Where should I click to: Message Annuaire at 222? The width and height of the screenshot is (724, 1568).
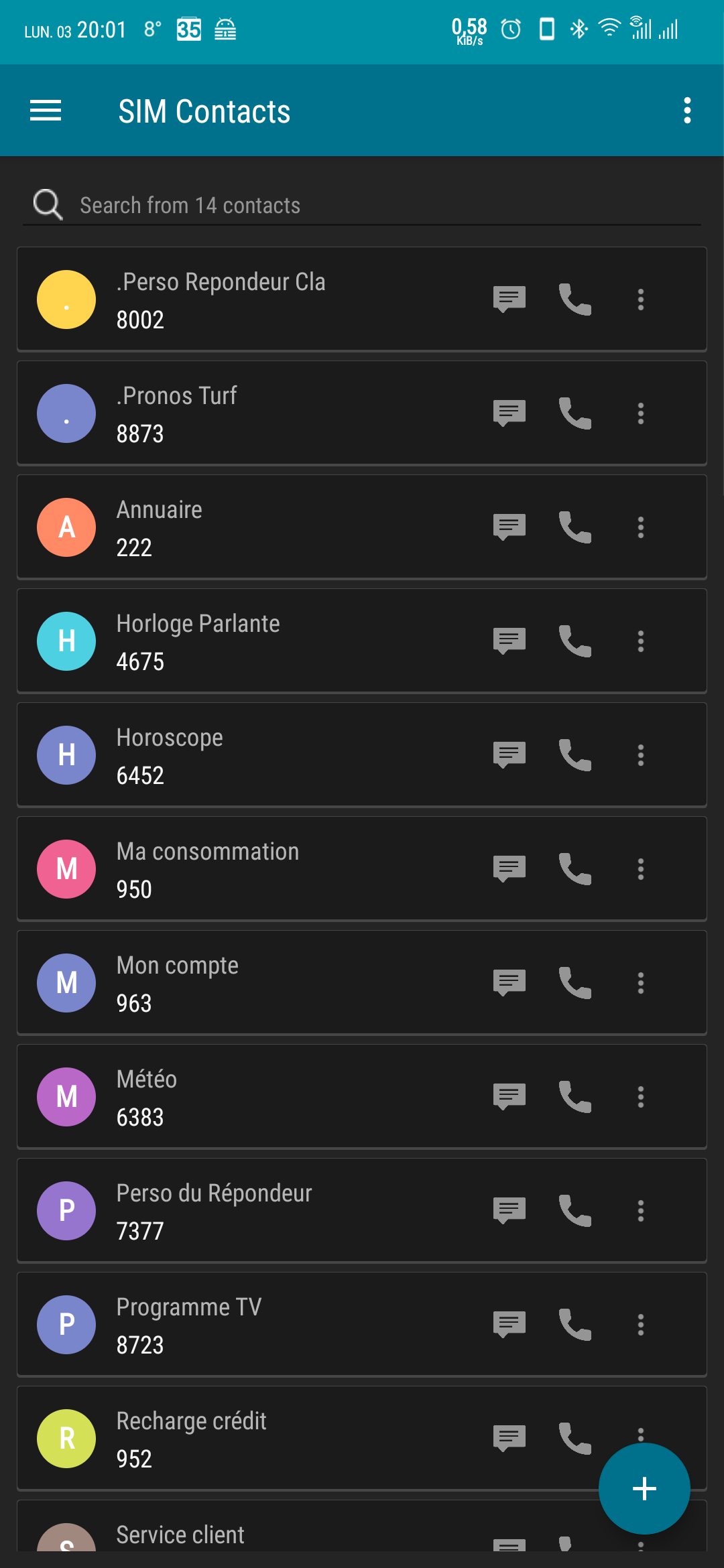pyautogui.click(x=509, y=527)
